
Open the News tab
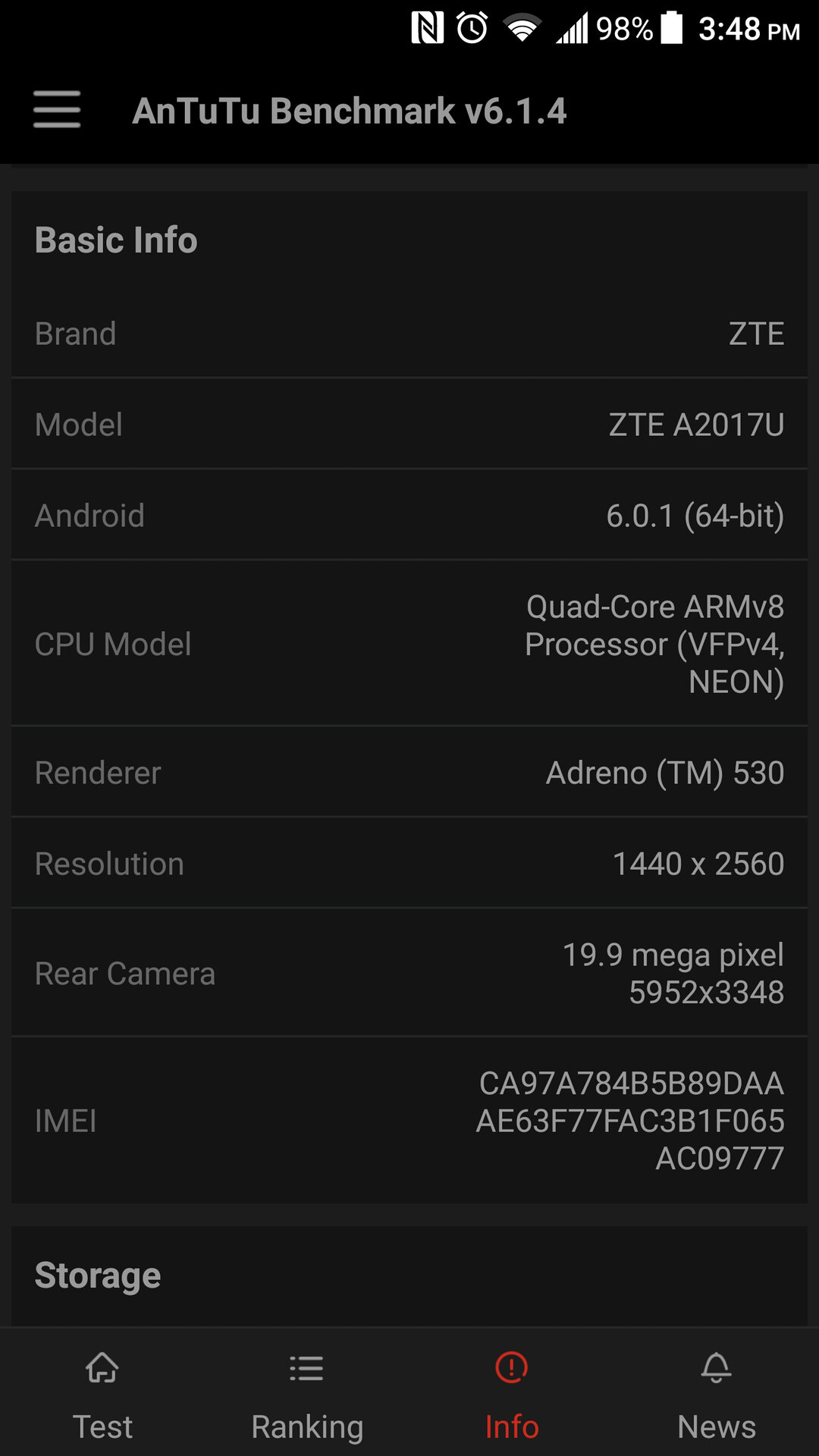pyautogui.click(x=717, y=1395)
